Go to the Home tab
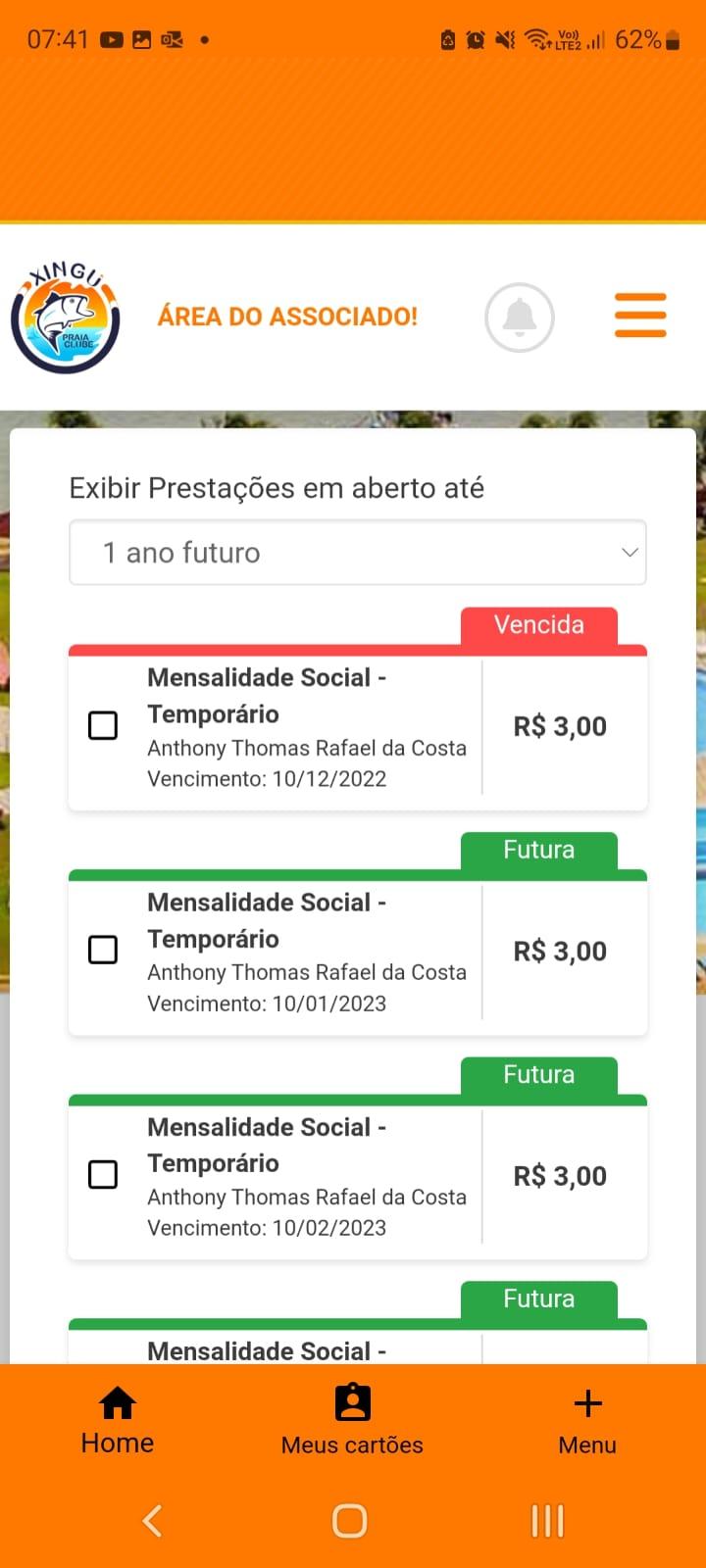The image size is (706, 1568). click(118, 1421)
